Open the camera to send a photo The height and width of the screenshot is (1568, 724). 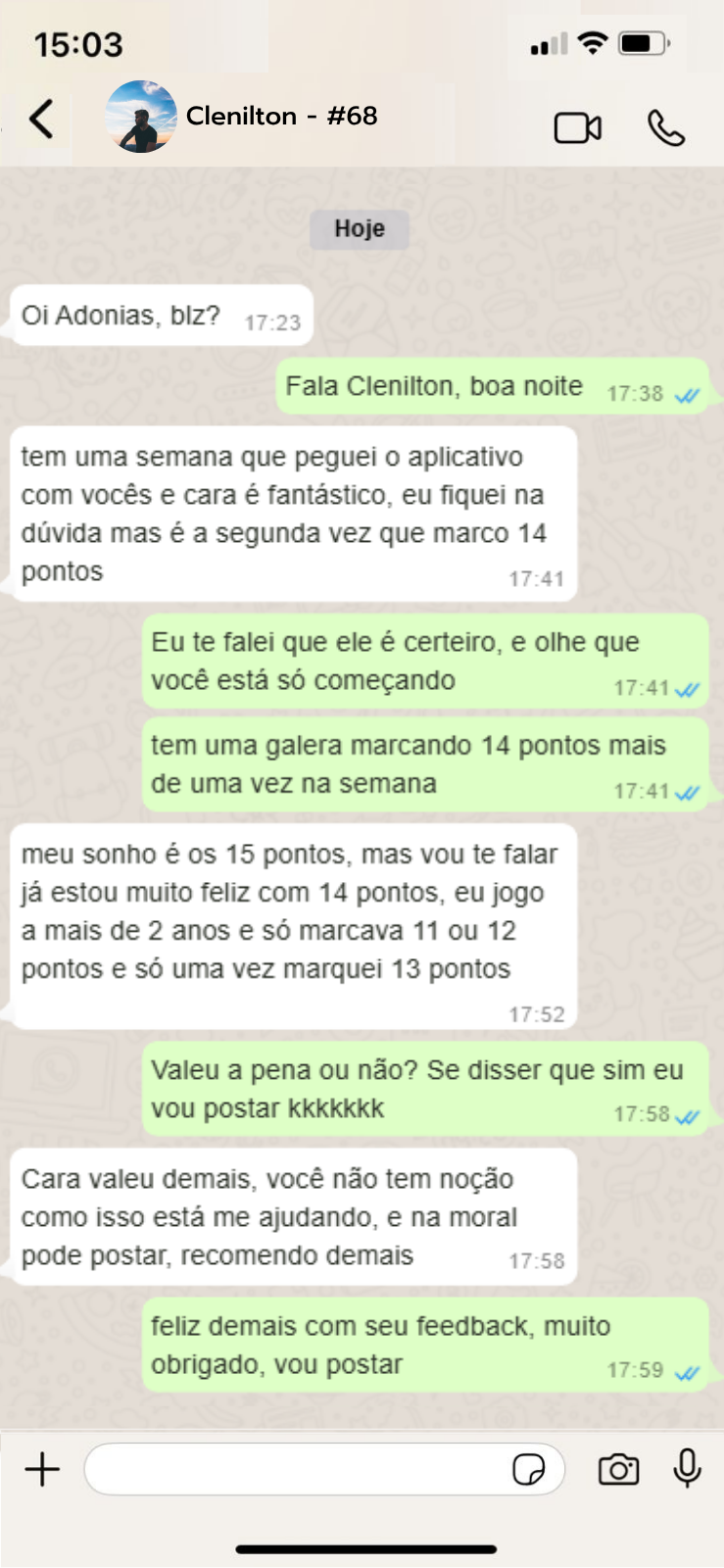click(618, 1469)
